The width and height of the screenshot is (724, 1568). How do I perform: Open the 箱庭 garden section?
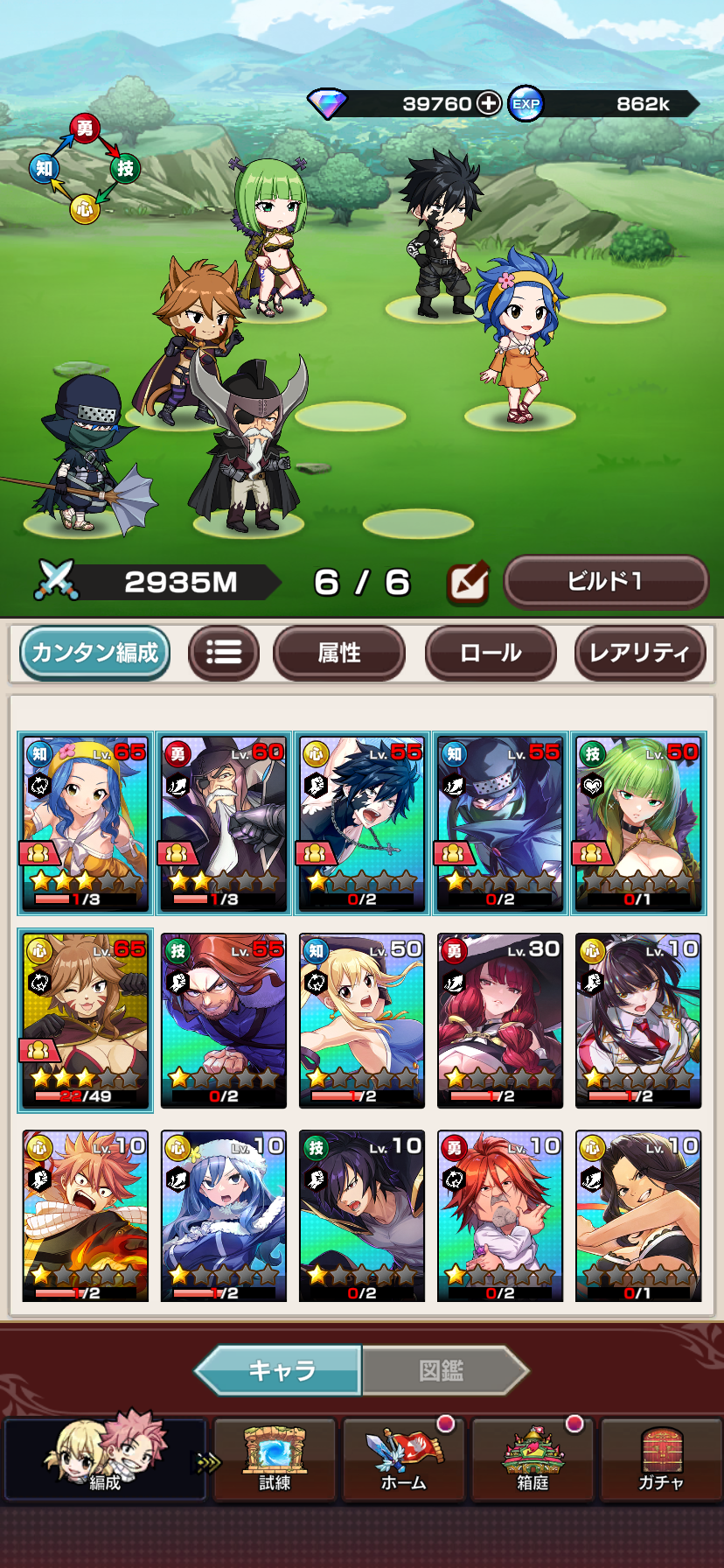pos(533,1459)
